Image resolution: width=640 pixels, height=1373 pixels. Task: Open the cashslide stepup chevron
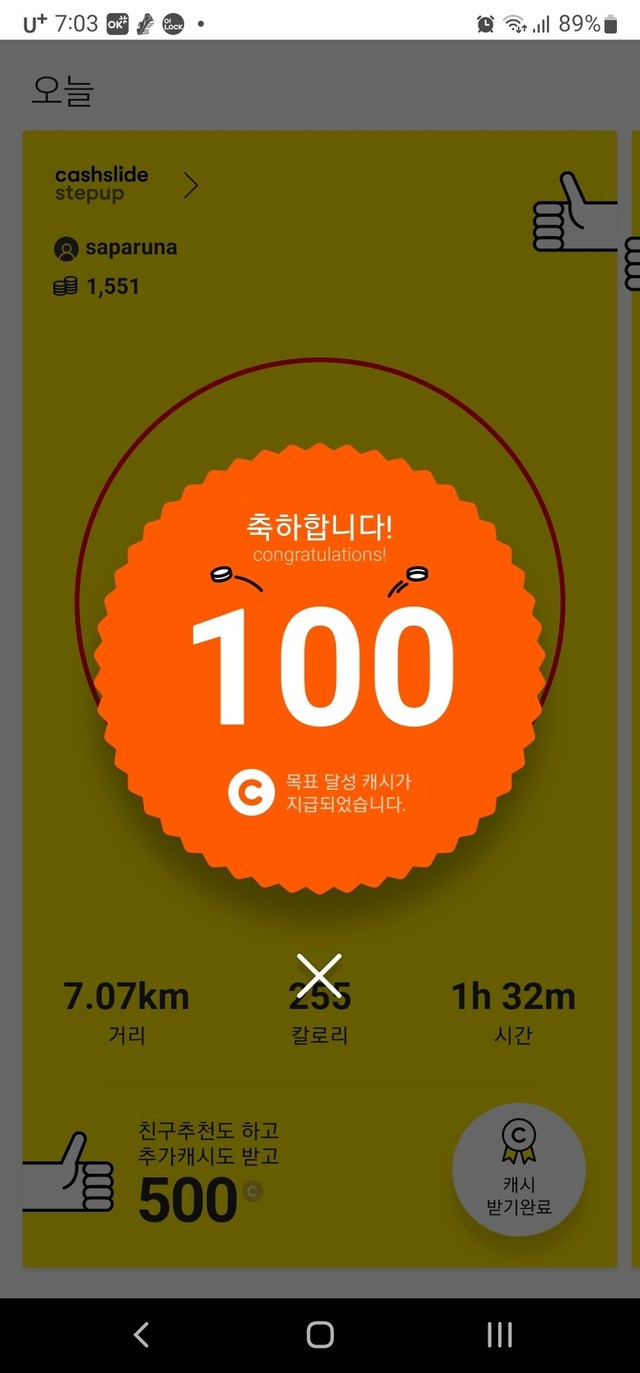coord(191,185)
